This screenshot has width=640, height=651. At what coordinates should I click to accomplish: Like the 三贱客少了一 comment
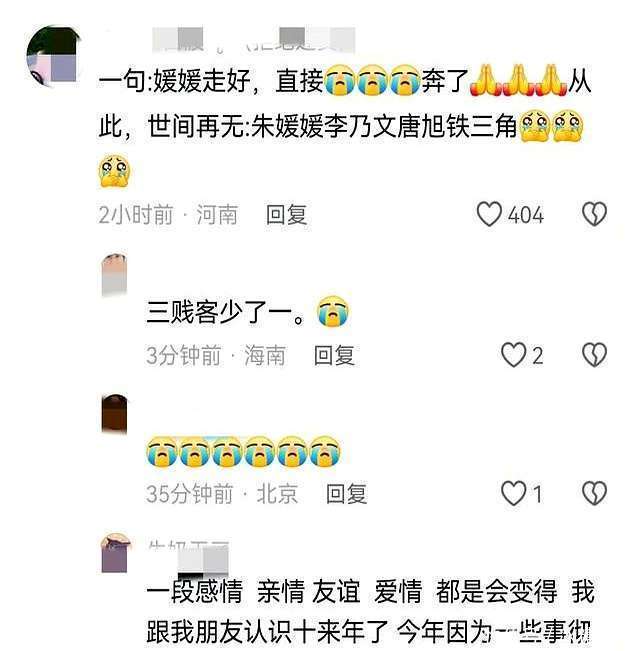[x=513, y=355]
